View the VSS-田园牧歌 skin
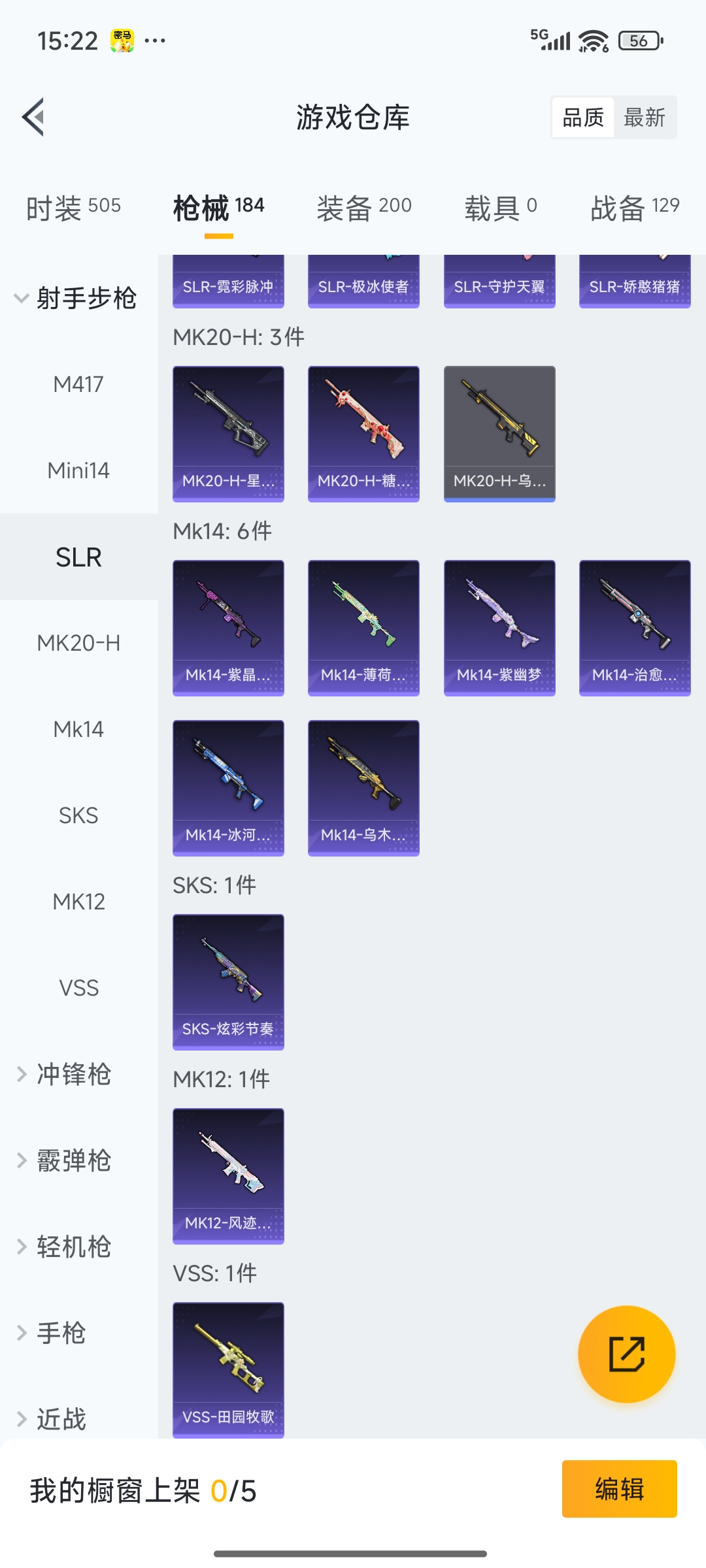Viewport: 706px width, 1568px height. pyautogui.click(x=228, y=1369)
